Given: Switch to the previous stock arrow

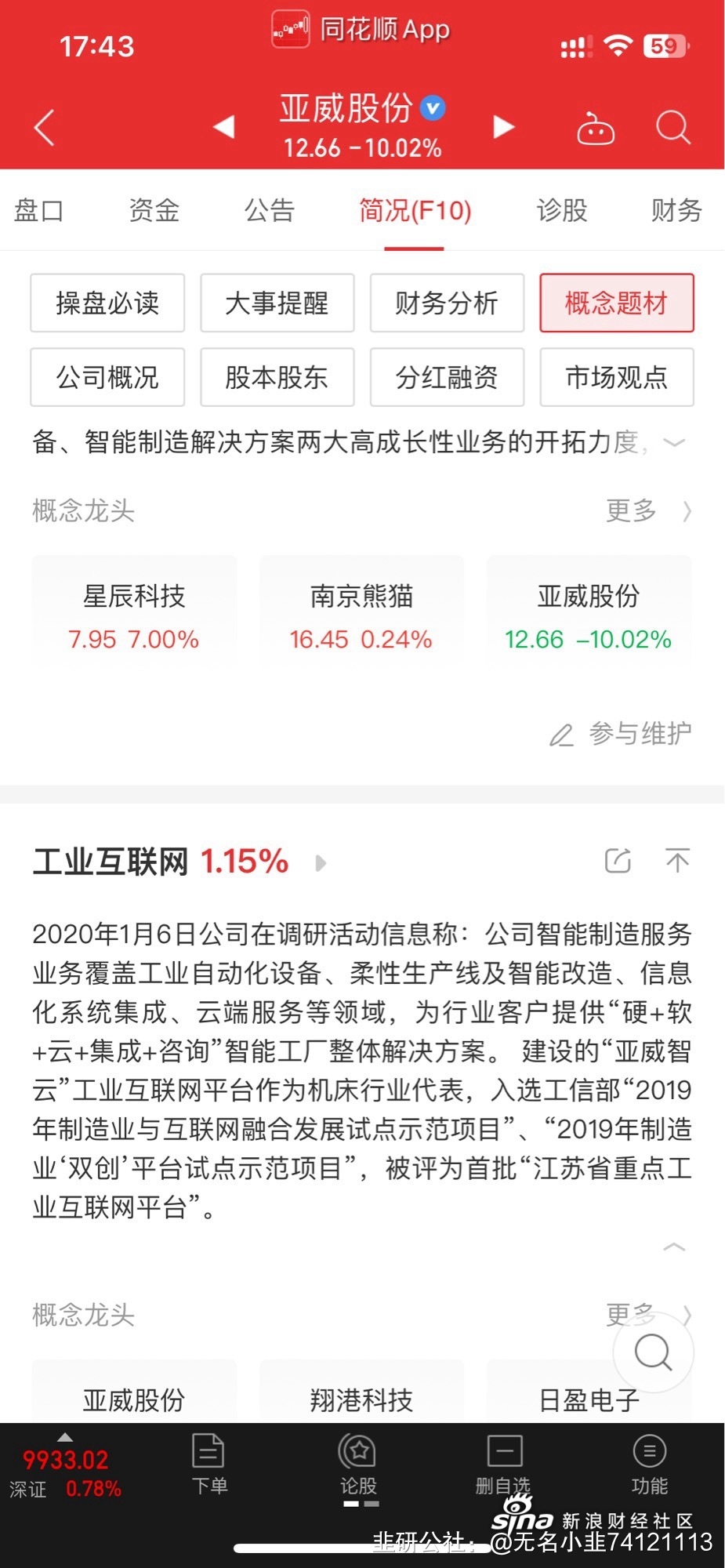Looking at the screenshot, I should pos(224,126).
